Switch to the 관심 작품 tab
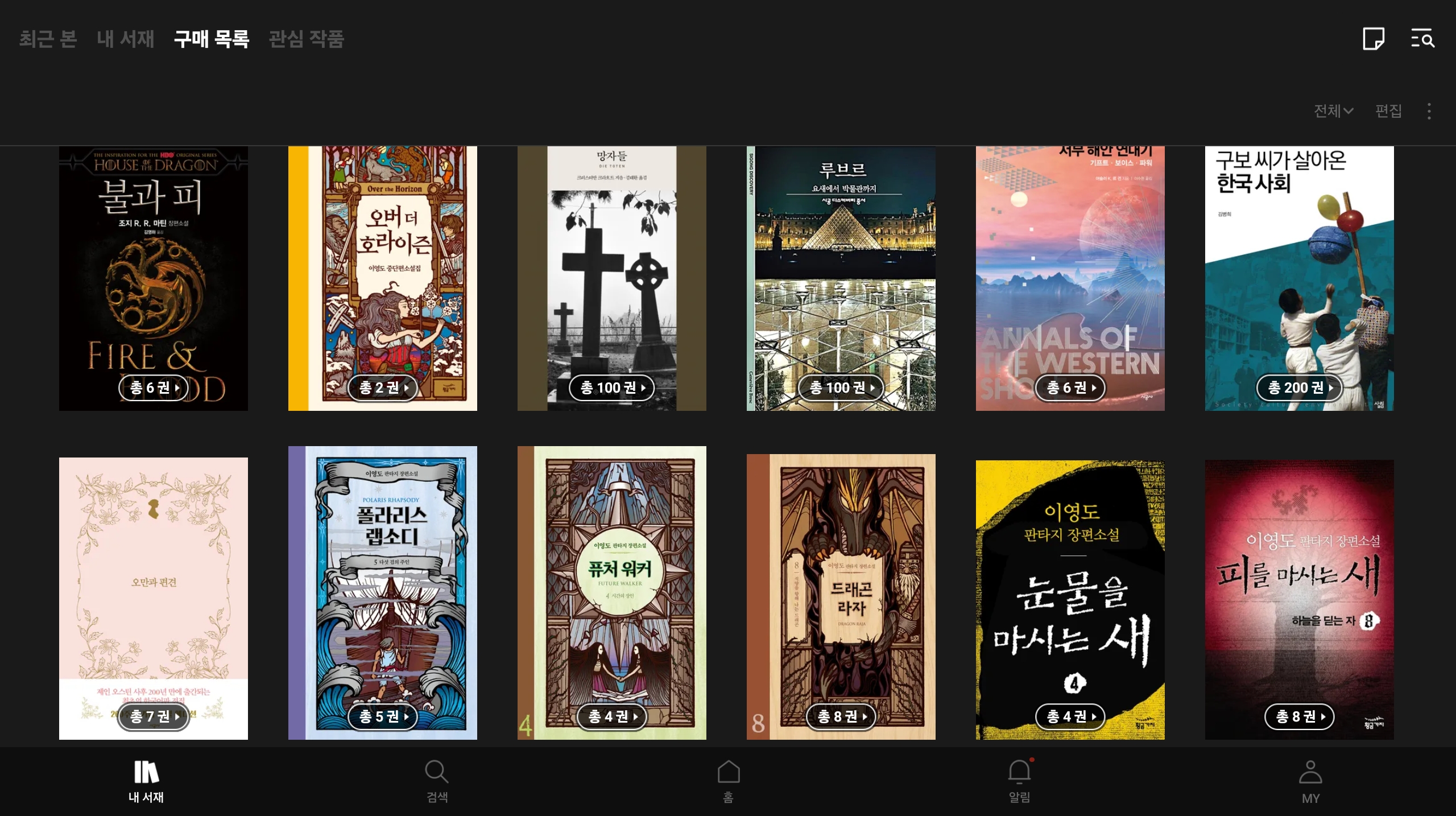Viewport: 1456px width, 816px height. (307, 39)
